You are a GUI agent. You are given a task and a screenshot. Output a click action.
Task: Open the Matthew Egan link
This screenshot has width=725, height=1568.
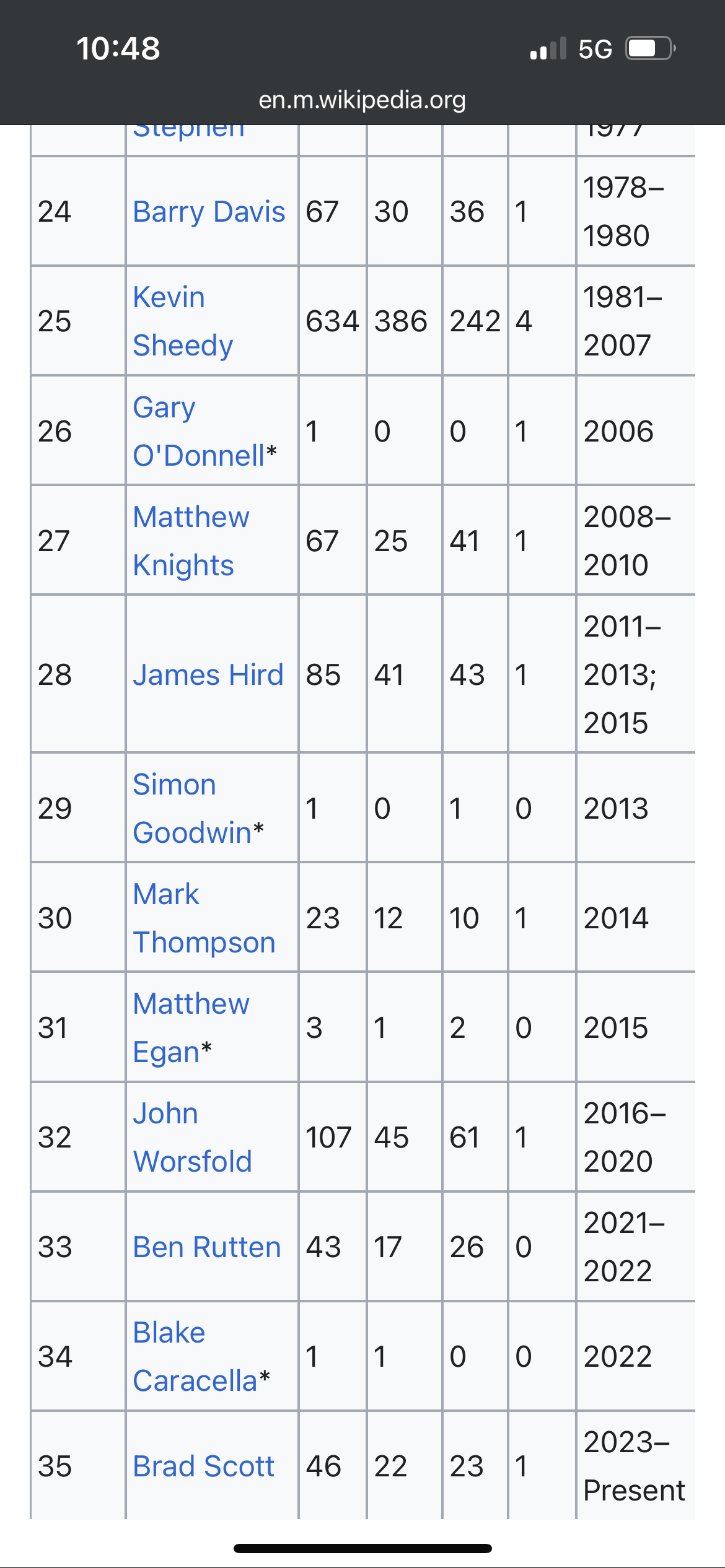tap(191, 1027)
